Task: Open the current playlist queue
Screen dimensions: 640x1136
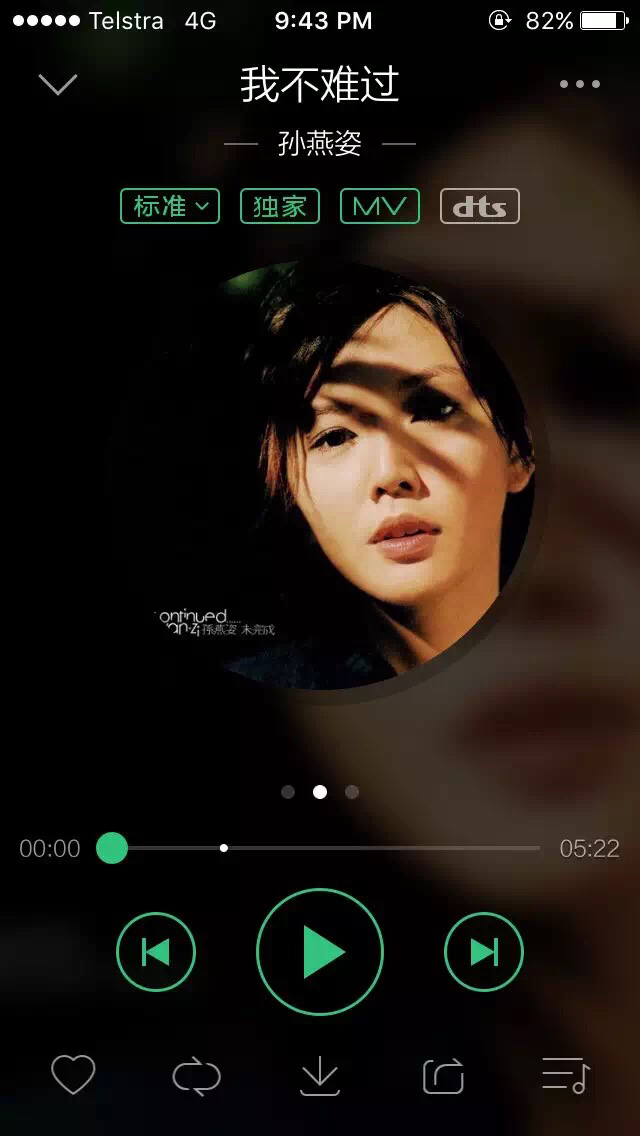Action: (566, 1076)
